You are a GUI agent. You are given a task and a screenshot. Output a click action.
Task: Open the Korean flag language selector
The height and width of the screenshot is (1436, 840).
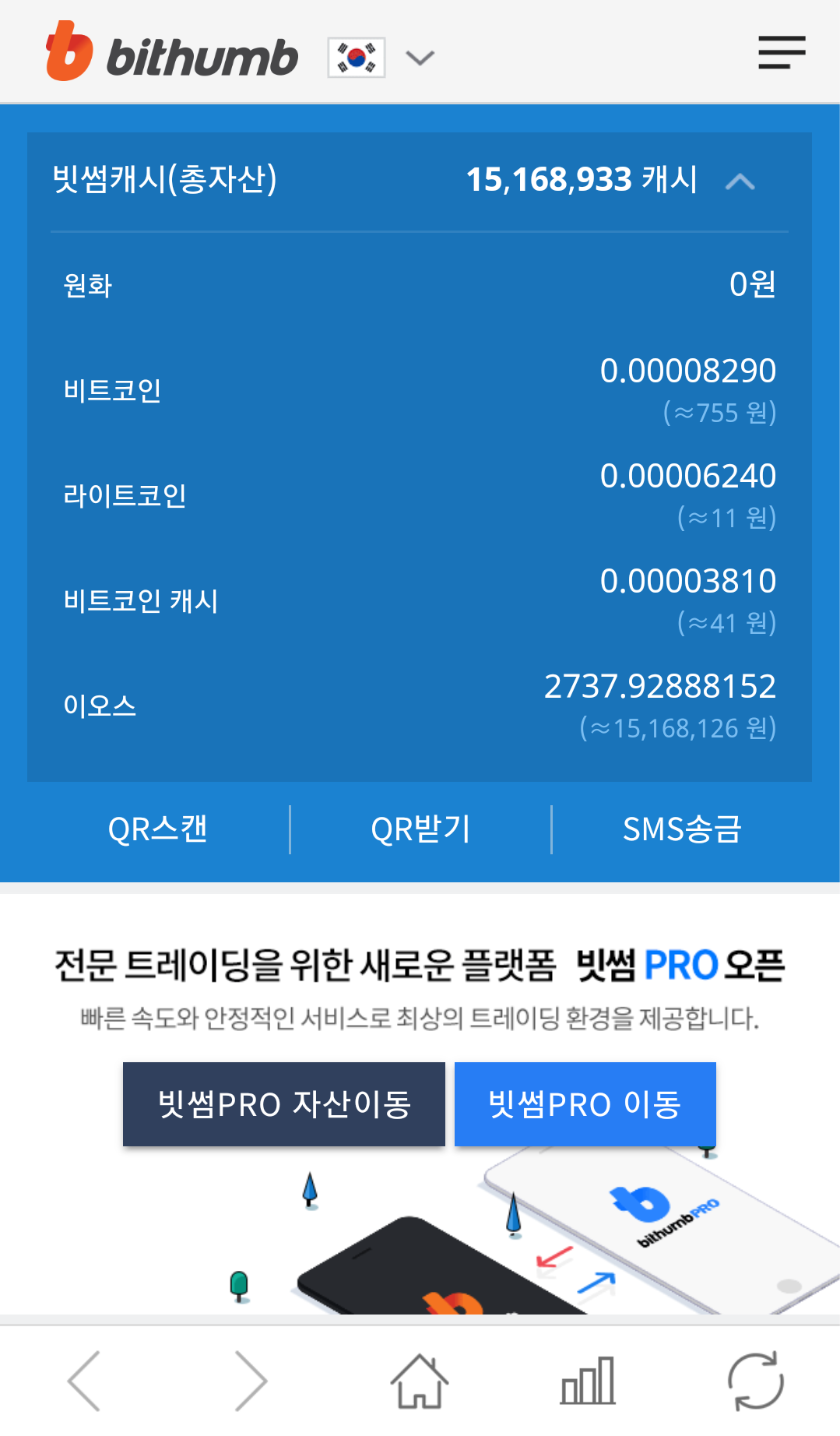click(355, 55)
